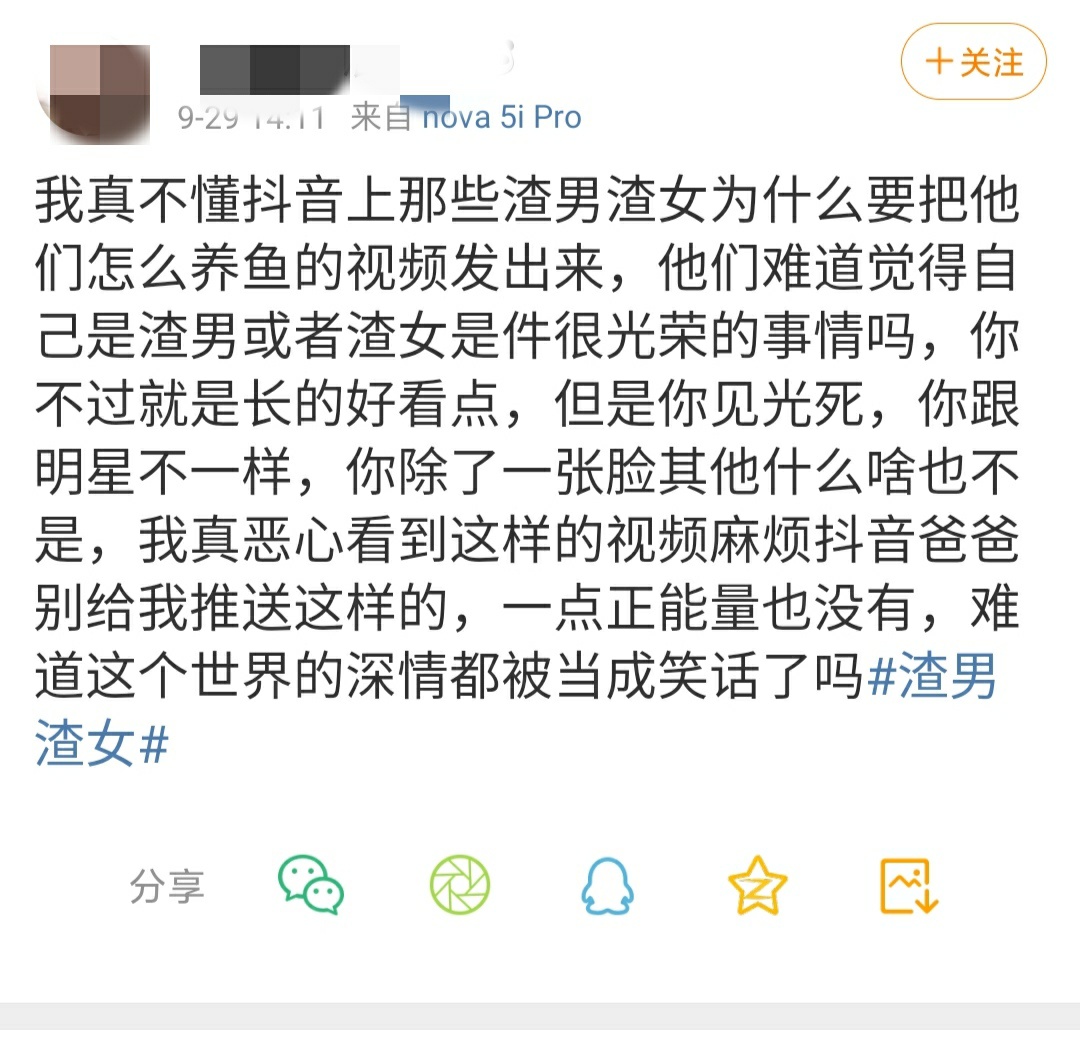Share post to WeChat
Viewport: 1080px width, 1045px height.
point(311,885)
